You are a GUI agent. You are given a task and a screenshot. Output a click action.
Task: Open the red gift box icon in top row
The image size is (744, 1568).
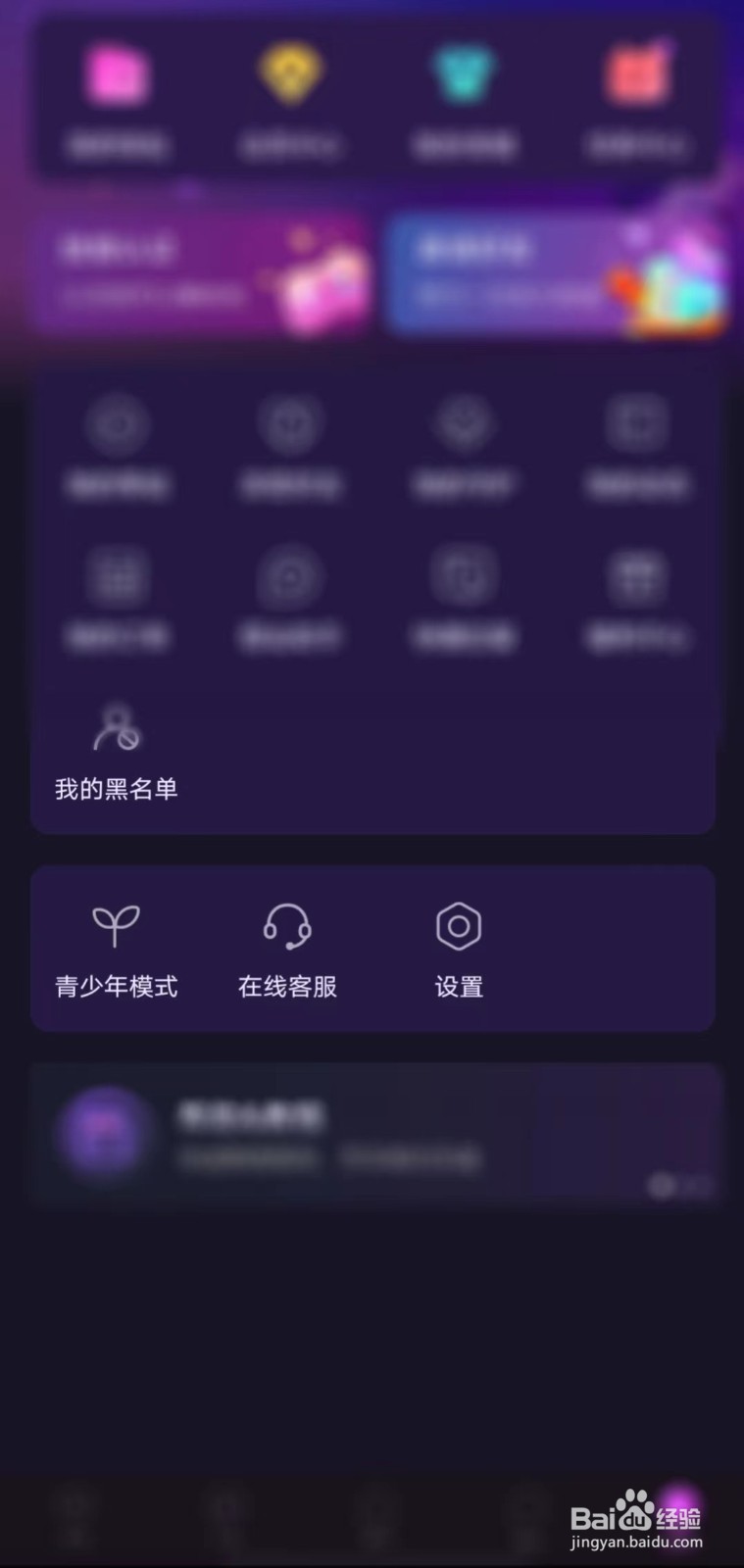tap(637, 69)
